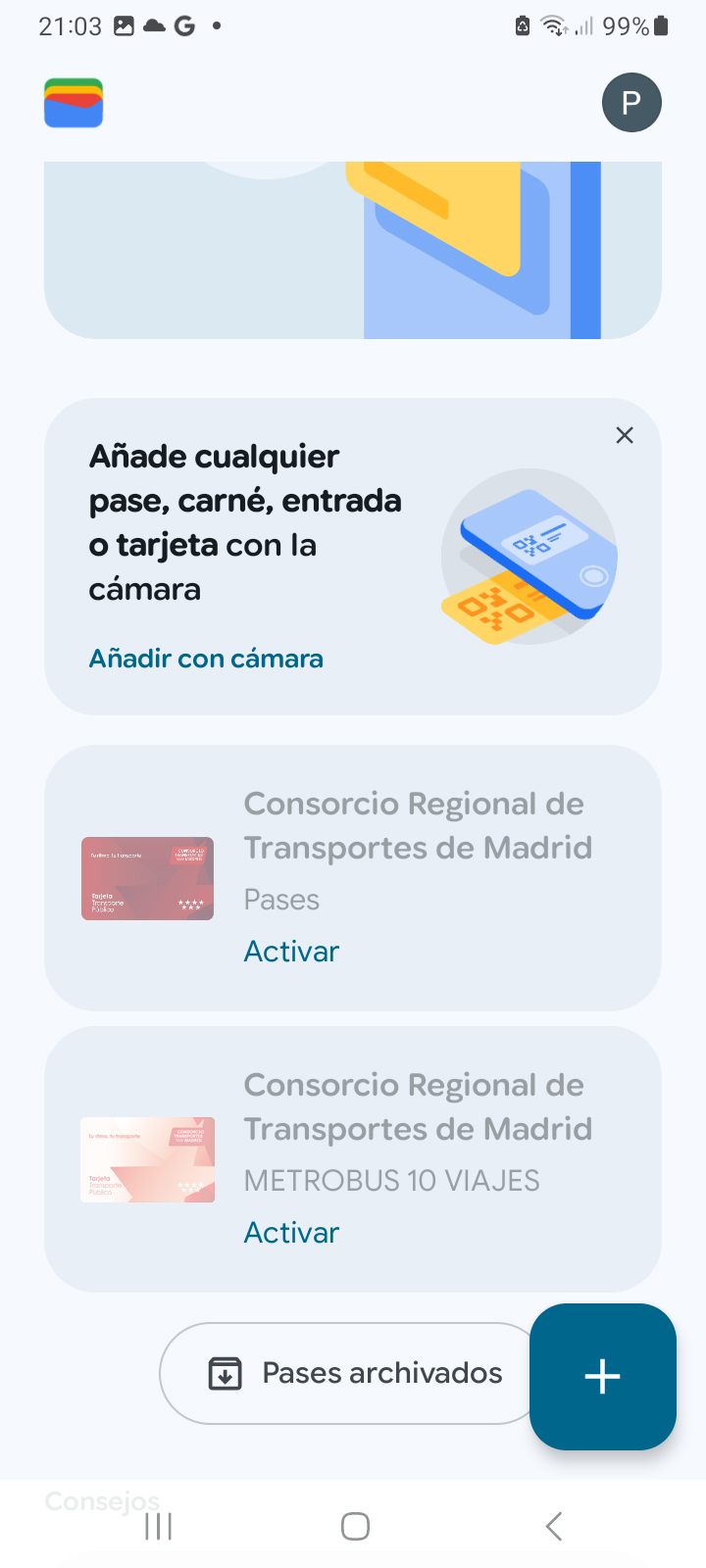Open the Google Wallet home logo
Viewport: 706px width, 1568px height.
pos(73,102)
